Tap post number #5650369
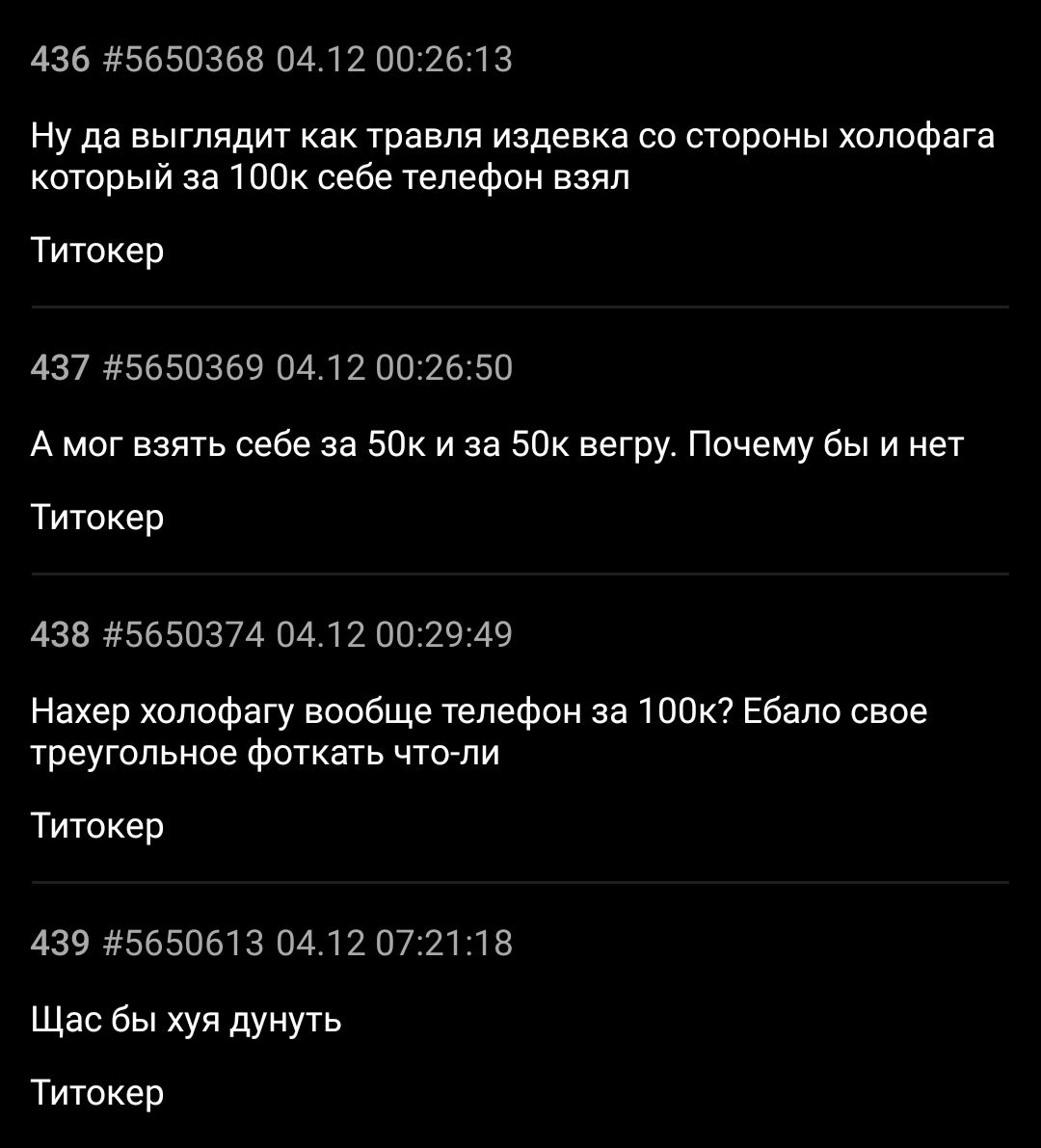Image resolution: width=1041 pixels, height=1148 pixels. (184, 367)
